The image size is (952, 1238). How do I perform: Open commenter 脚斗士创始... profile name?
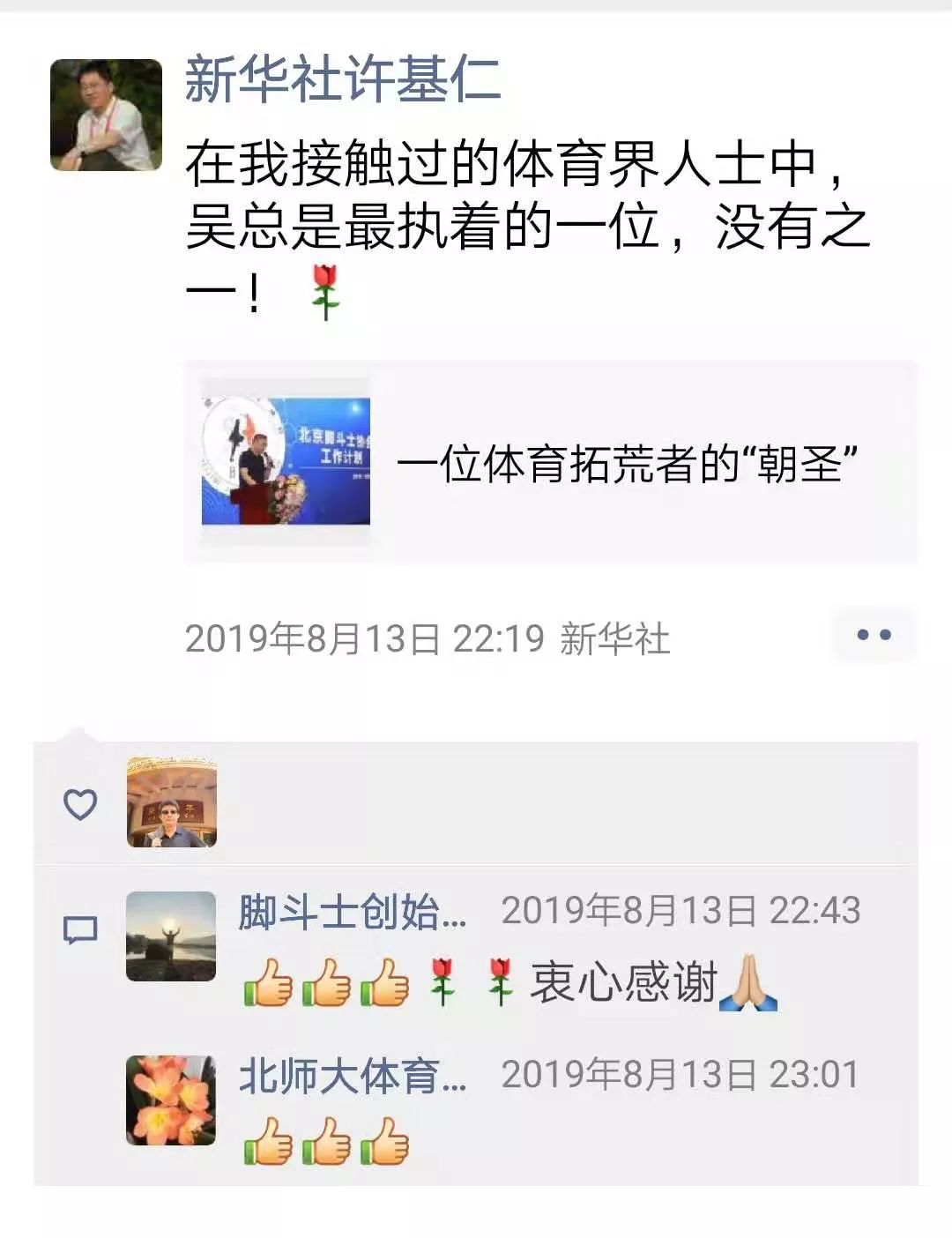[x=353, y=912]
